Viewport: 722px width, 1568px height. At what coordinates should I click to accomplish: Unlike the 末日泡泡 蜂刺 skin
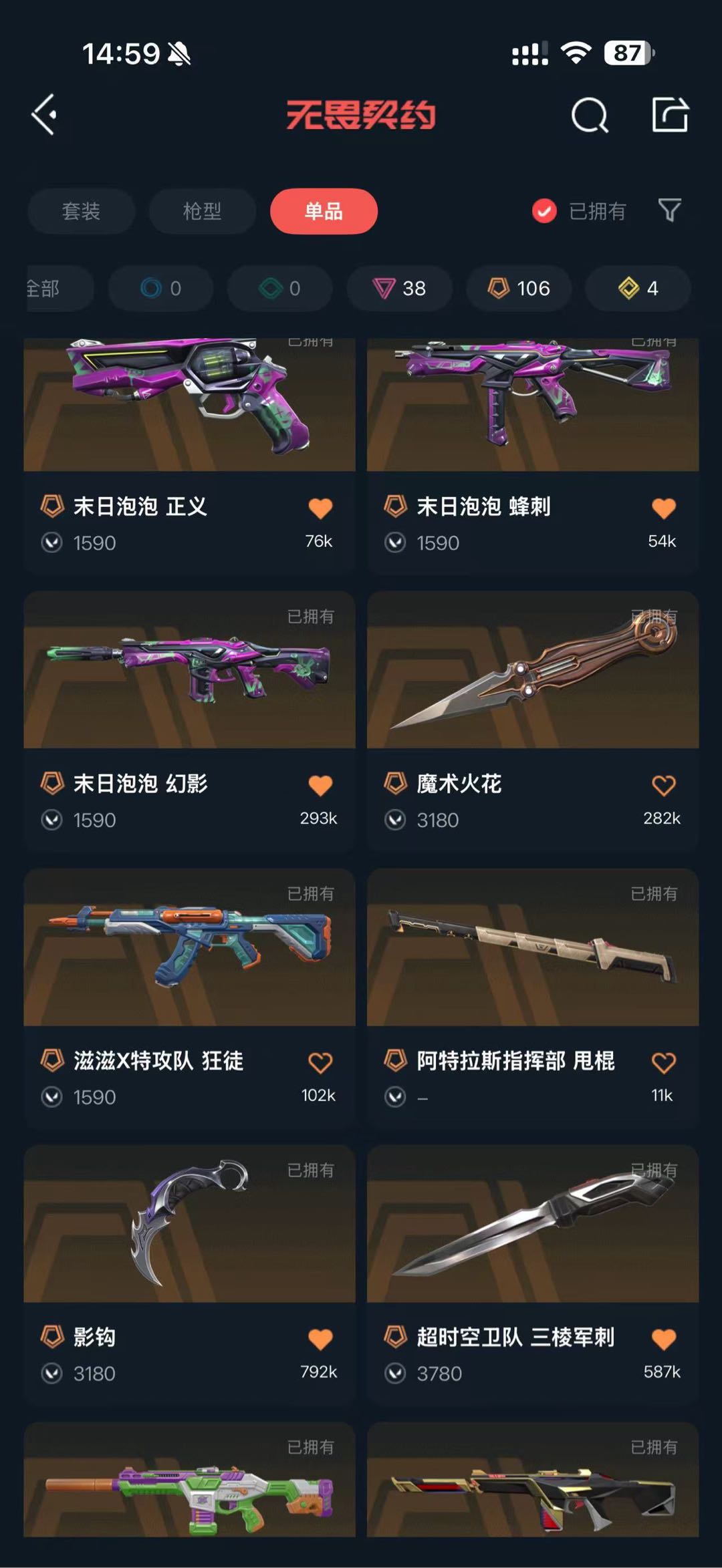tap(663, 508)
